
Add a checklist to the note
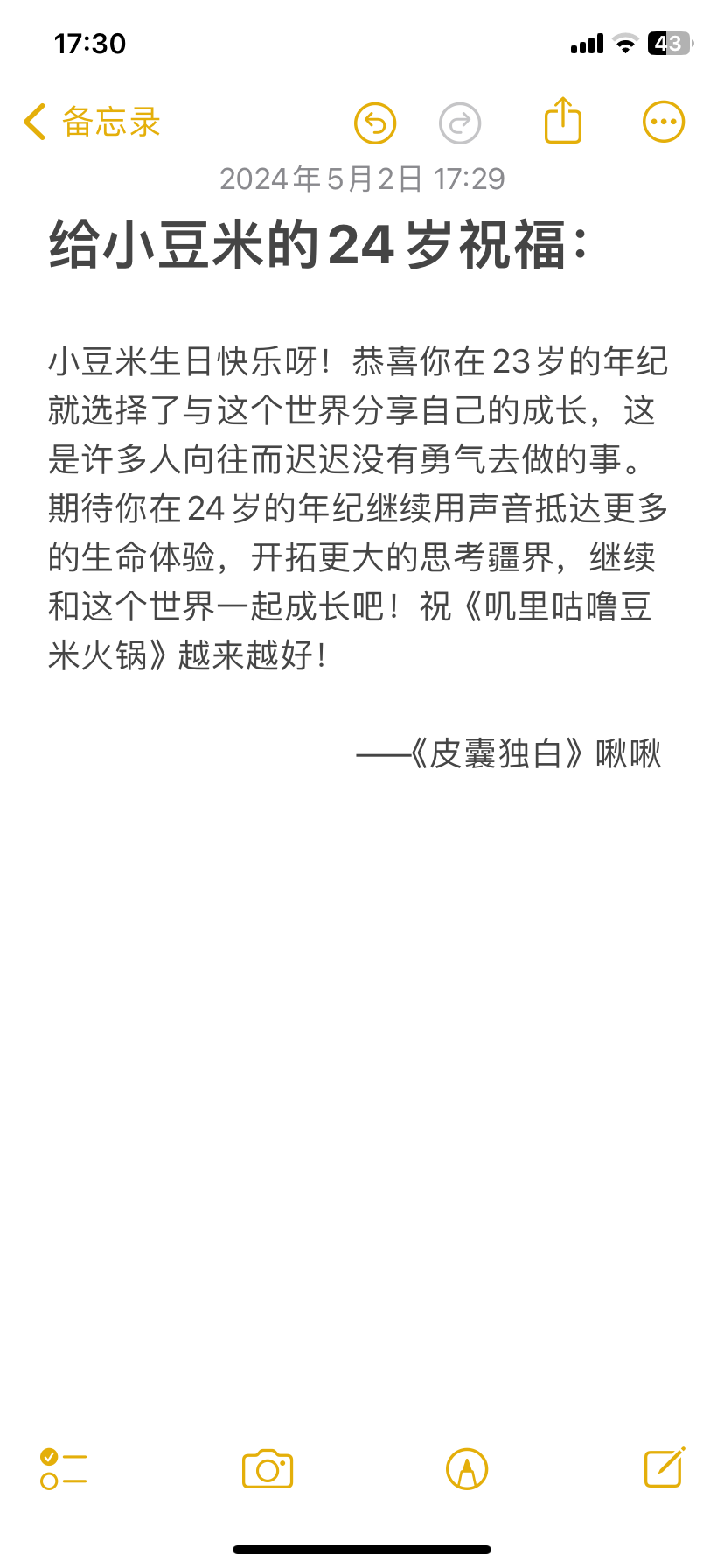point(63,1468)
